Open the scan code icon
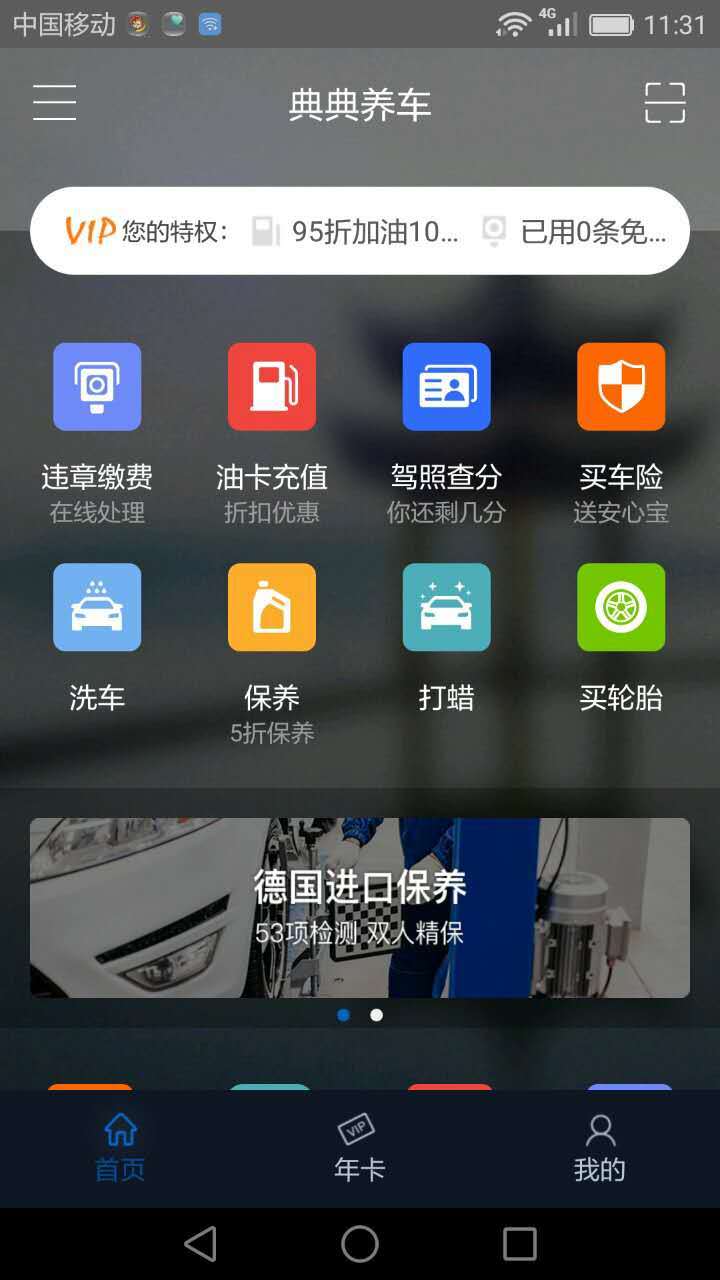The image size is (720, 1280). coord(665,103)
